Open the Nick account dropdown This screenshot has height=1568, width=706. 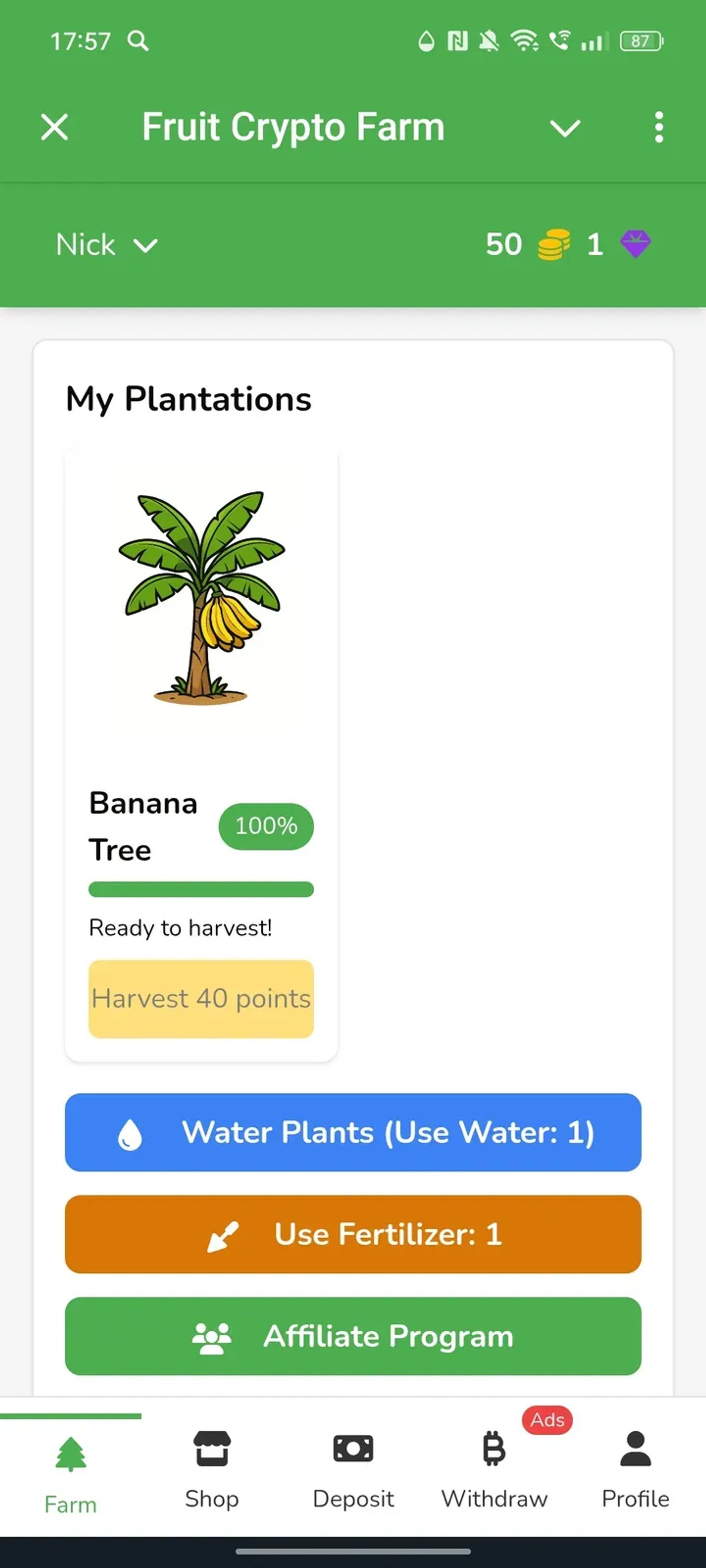[107, 244]
